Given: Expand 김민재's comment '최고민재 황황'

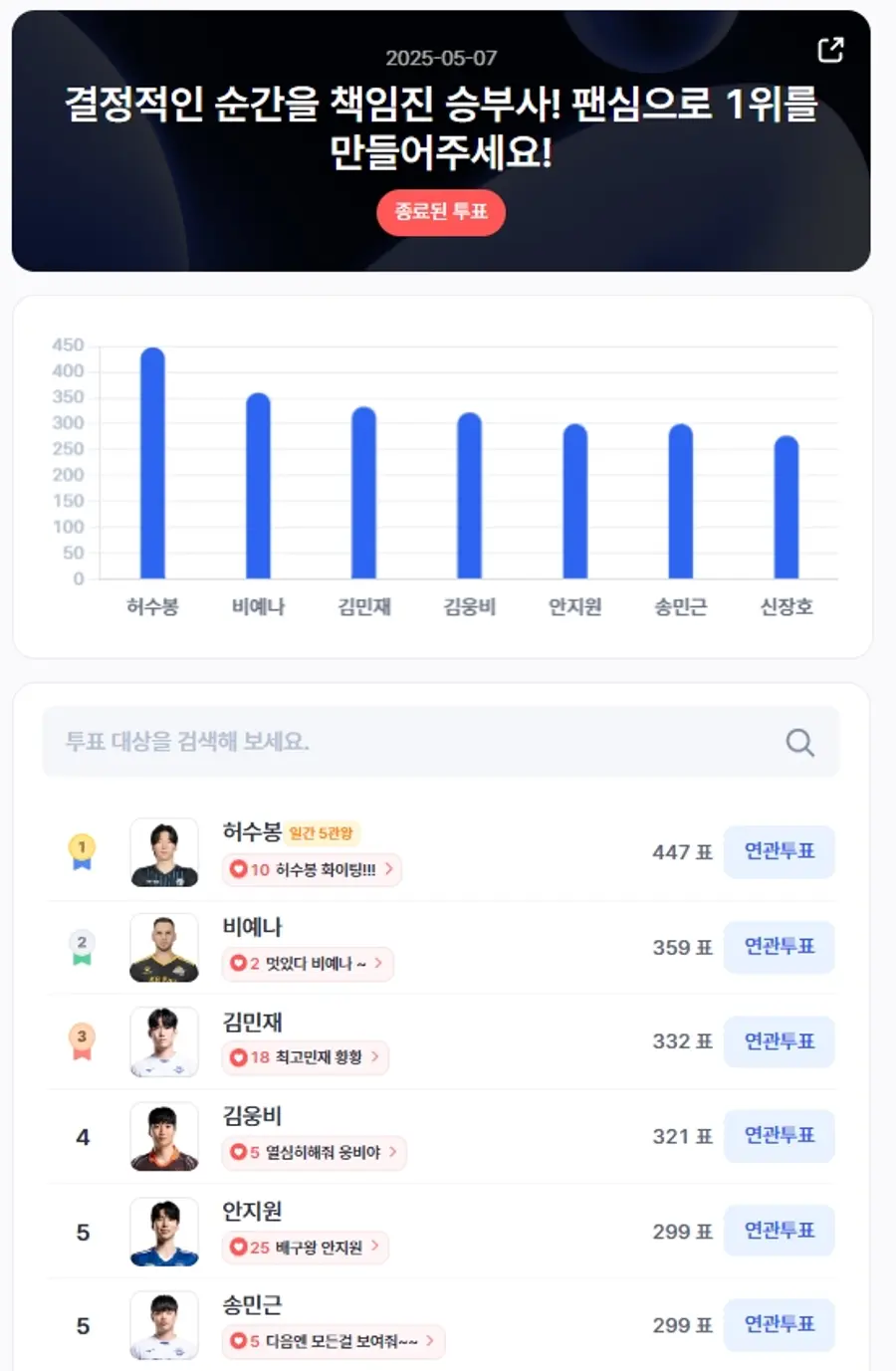Looking at the screenshot, I should pyautogui.click(x=305, y=1057).
